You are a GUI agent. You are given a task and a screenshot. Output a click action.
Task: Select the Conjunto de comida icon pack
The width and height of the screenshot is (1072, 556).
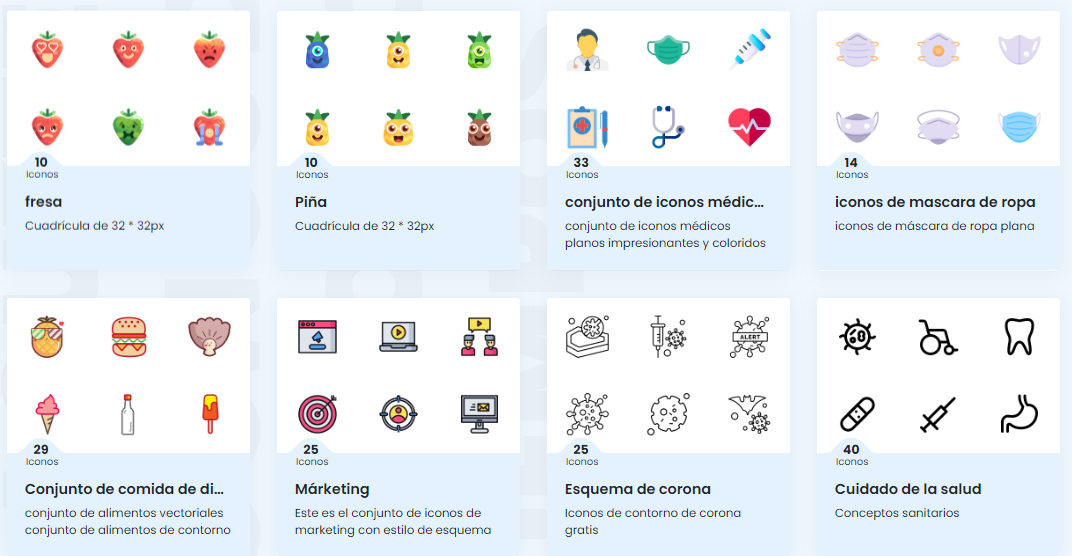pyautogui.click(x=124, y=489)
